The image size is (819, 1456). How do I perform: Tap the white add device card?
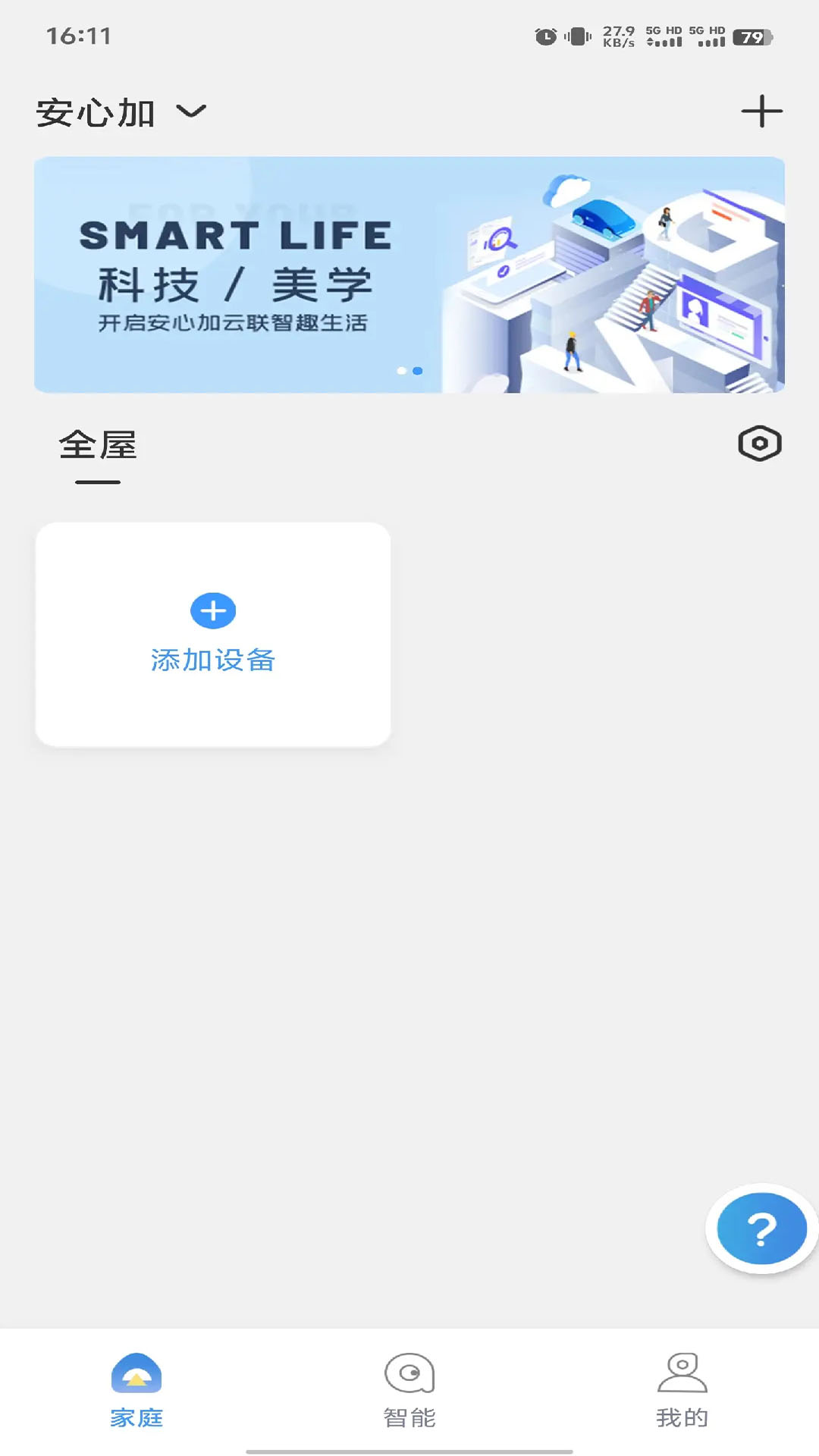pyautogui.click(x=213, y=635)
